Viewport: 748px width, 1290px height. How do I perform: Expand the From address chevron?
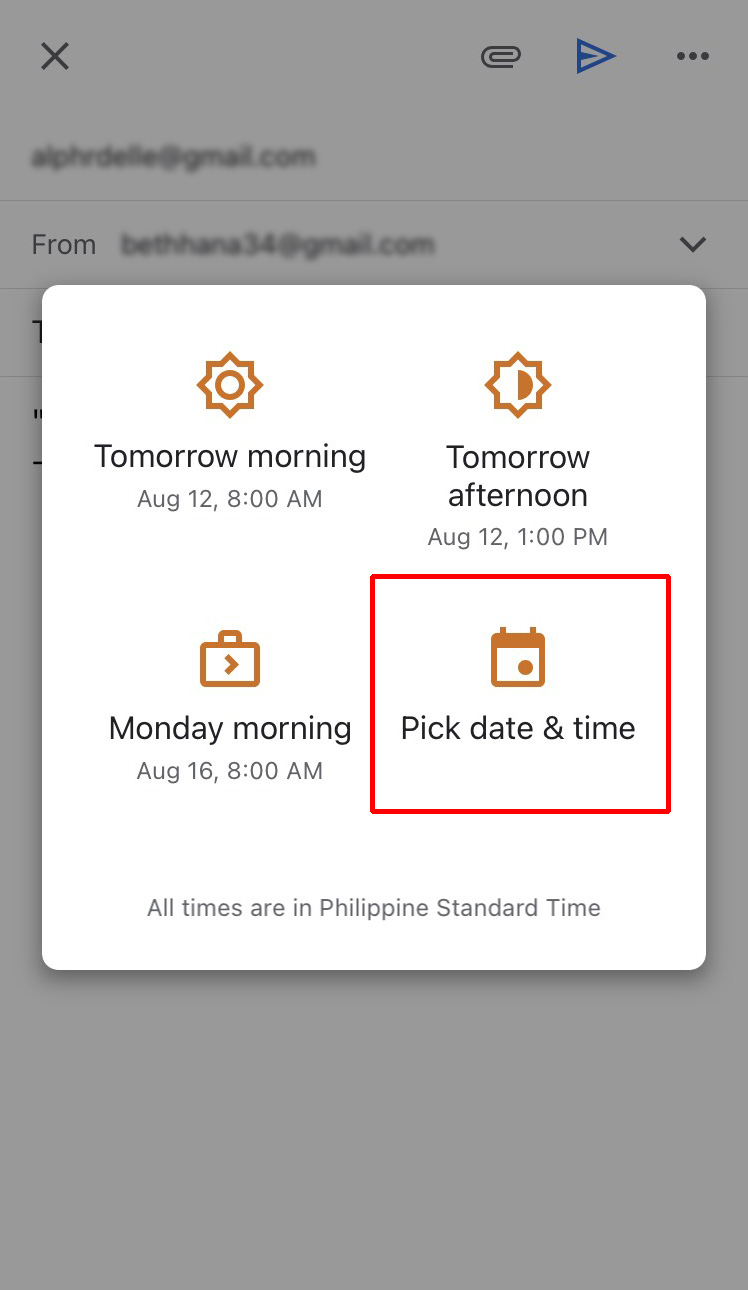coord(692,244)
